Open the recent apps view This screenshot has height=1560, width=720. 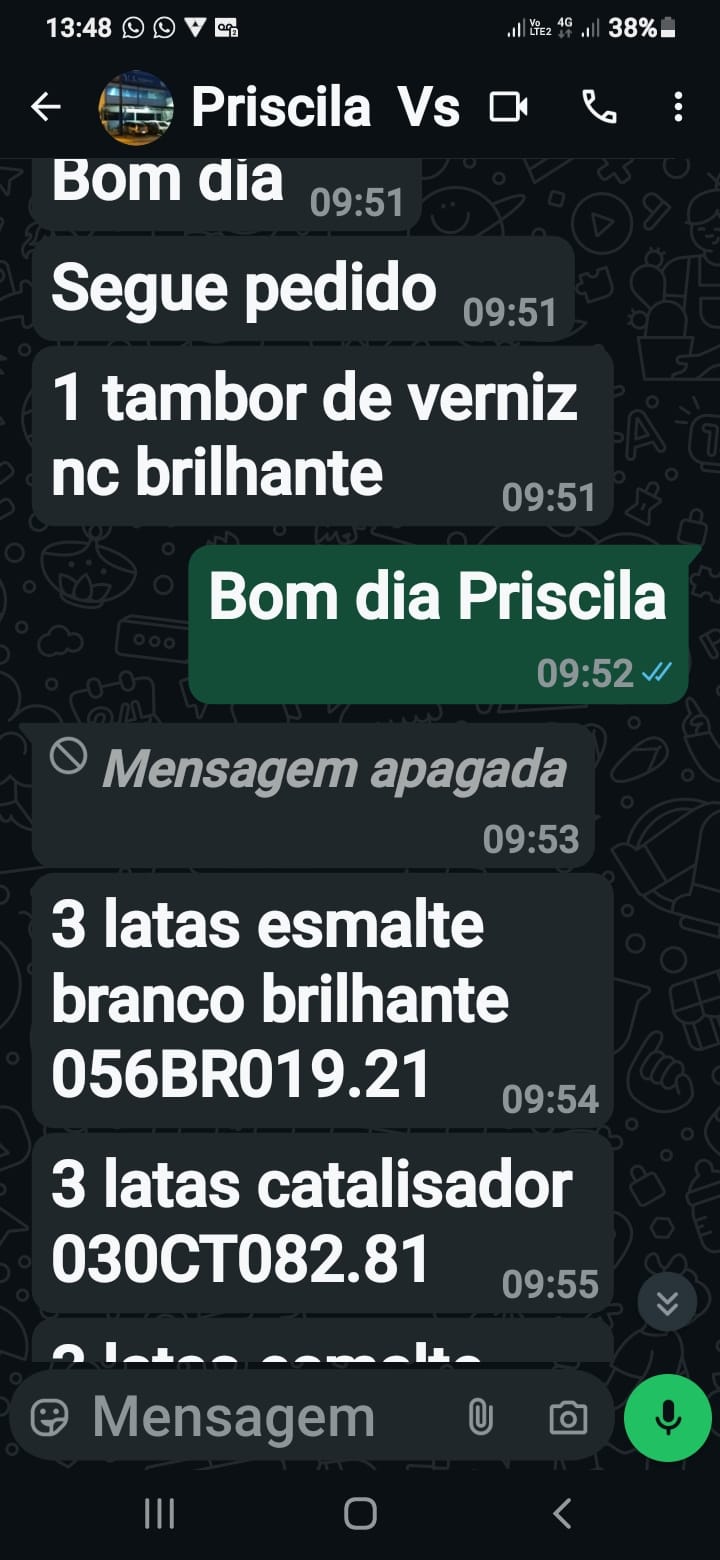pyautogui.click(x=160, y=1513)
